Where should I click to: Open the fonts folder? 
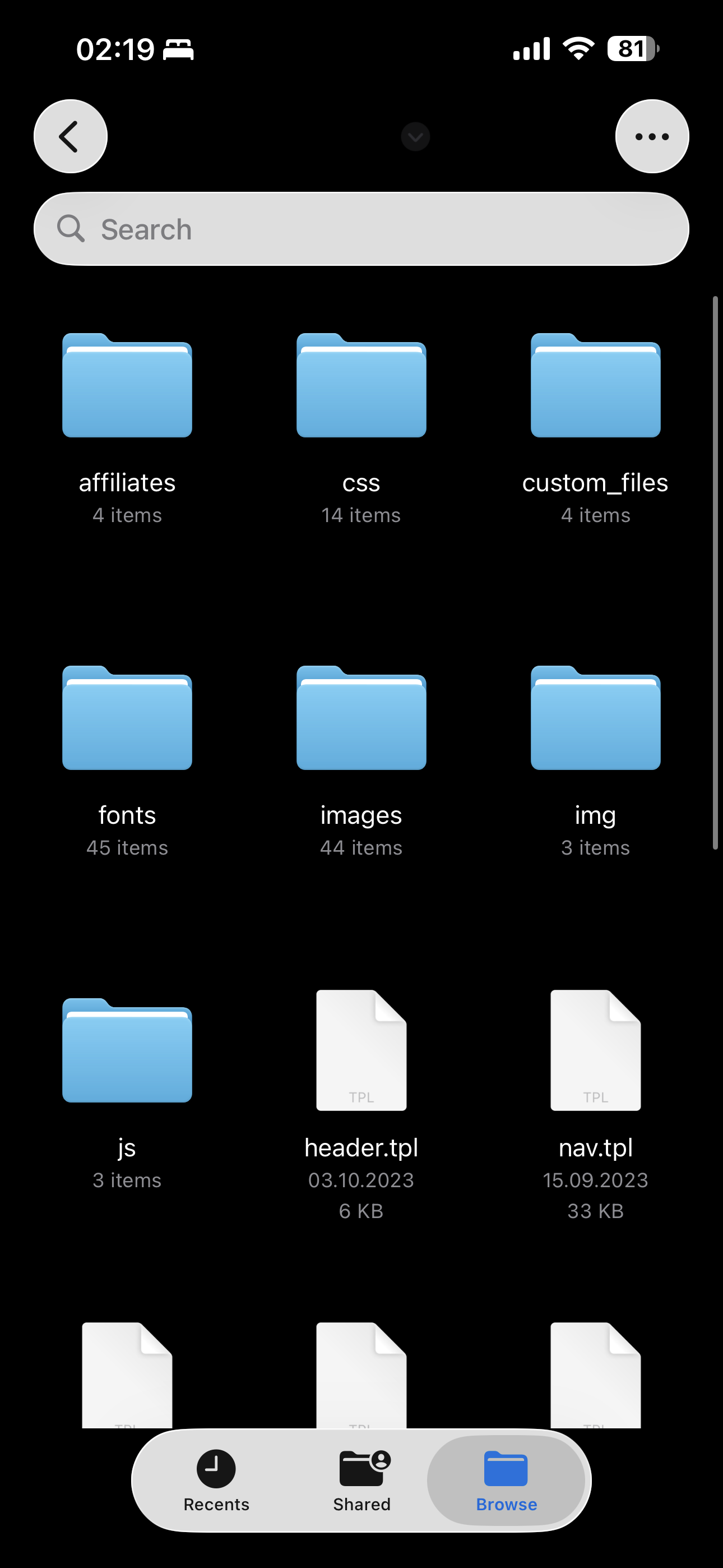point(127,718)
